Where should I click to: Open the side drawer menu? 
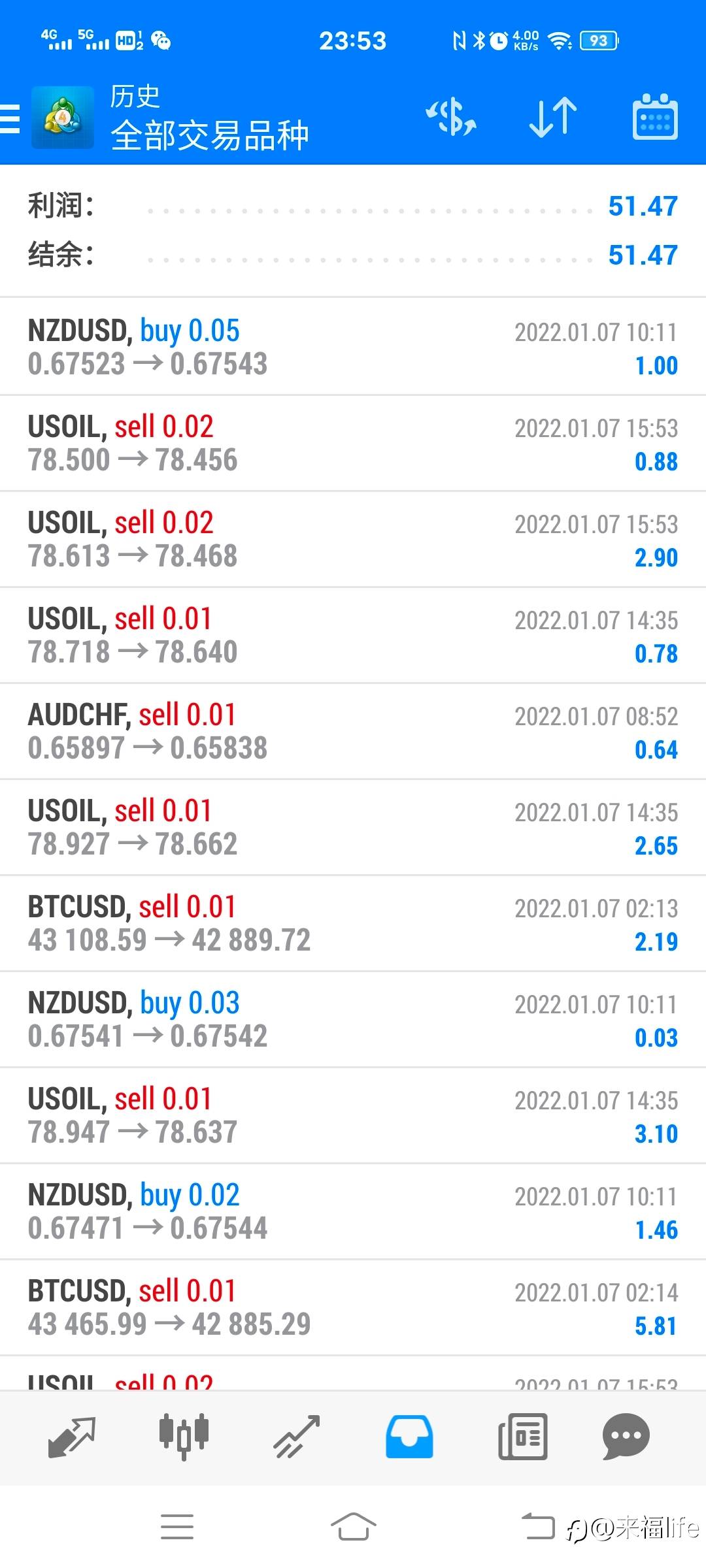point(10,118)
